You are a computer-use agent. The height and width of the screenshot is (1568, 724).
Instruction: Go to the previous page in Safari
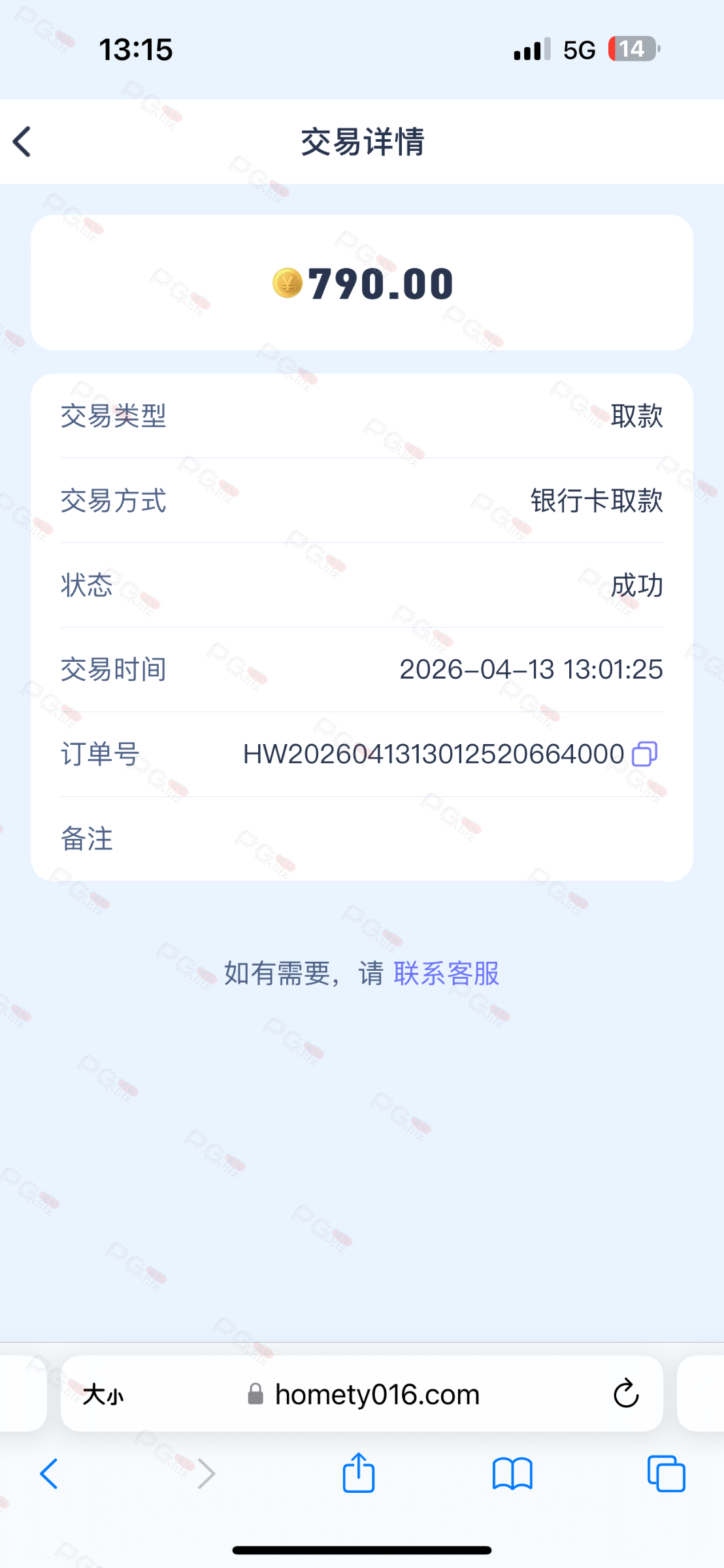click(x=50, y=1474)
